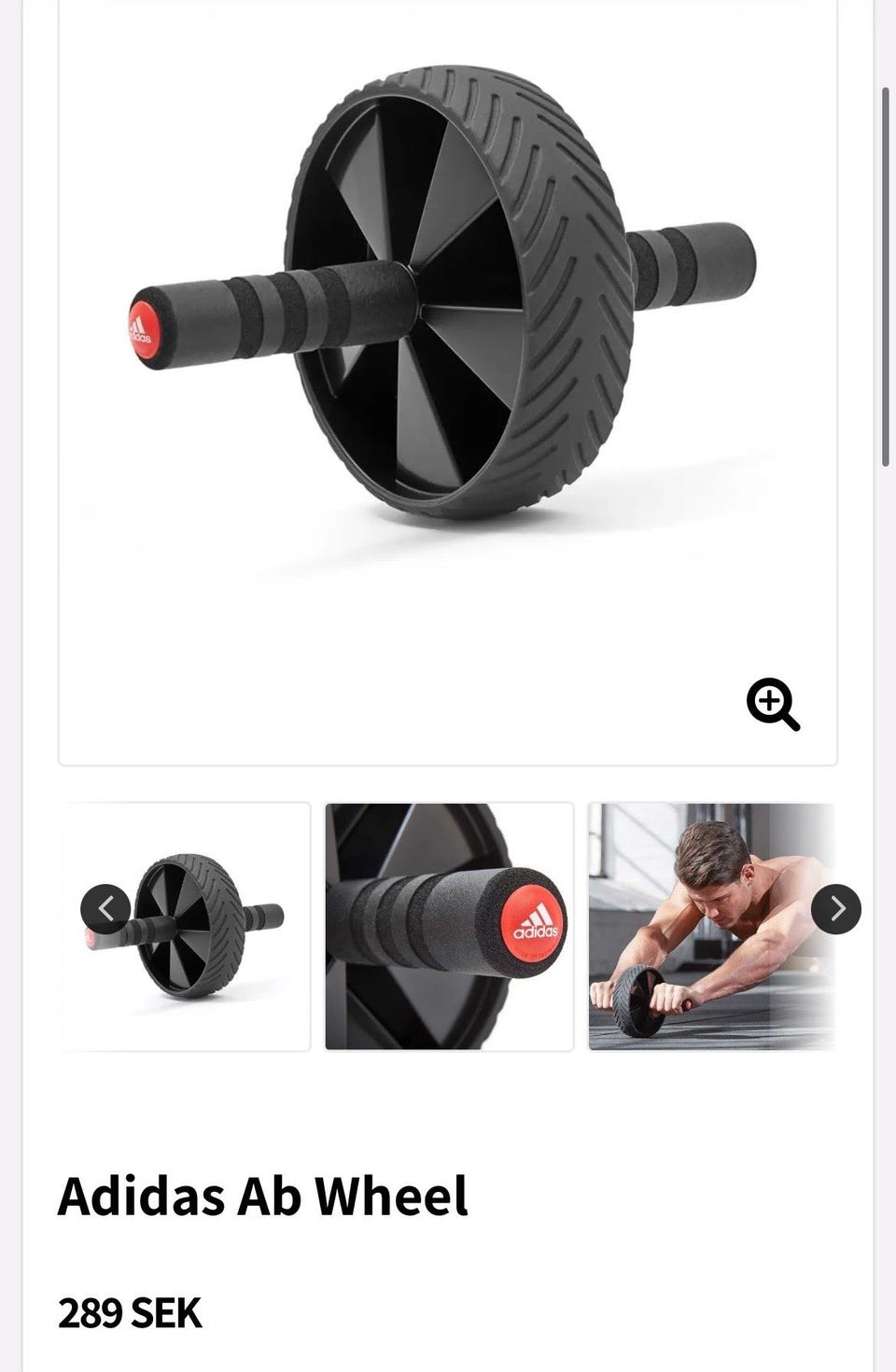896x1372 pixels.
Task: Show next thumbnails with right arrow
Action: [x=835, y=909]
